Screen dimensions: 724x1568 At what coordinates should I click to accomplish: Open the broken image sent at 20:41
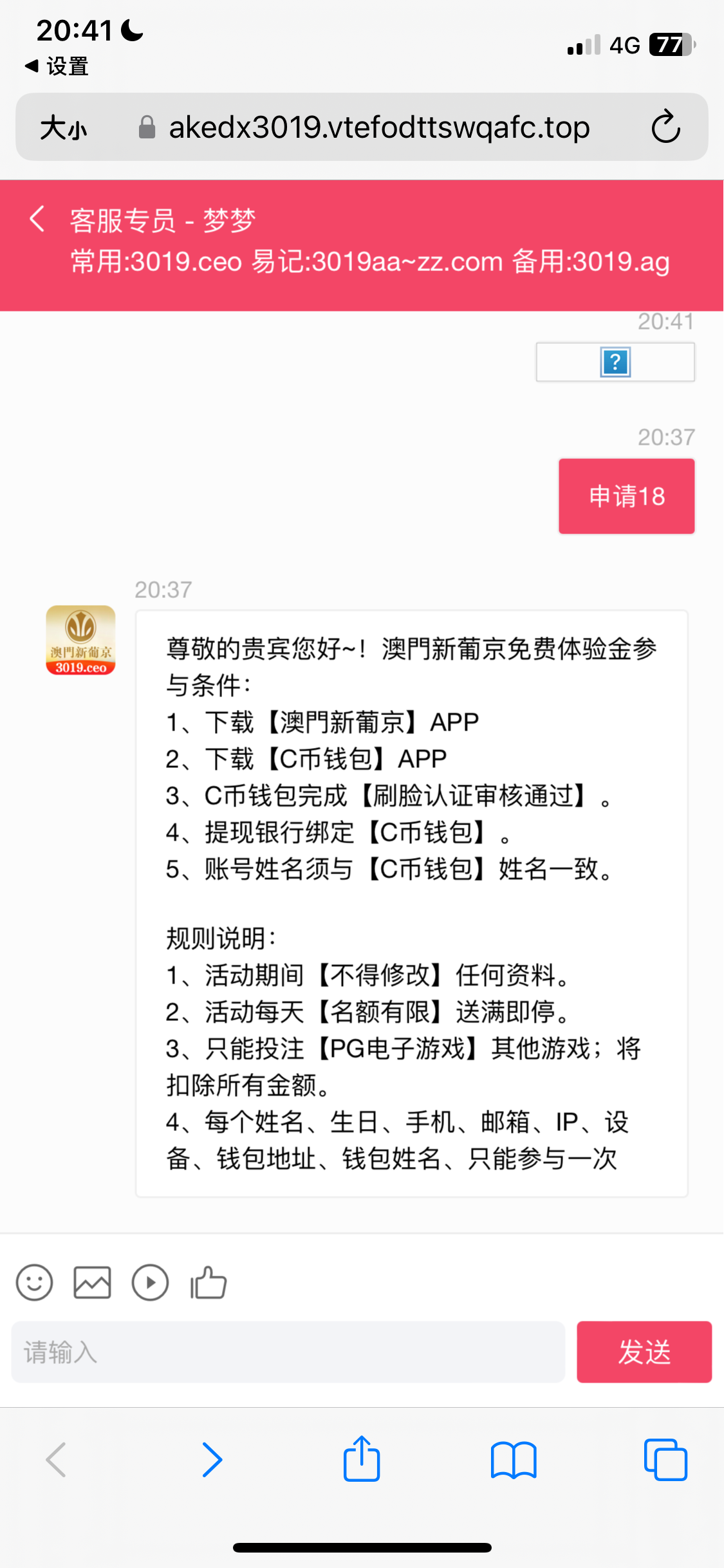pyautogui.click(x=615, y=362)
